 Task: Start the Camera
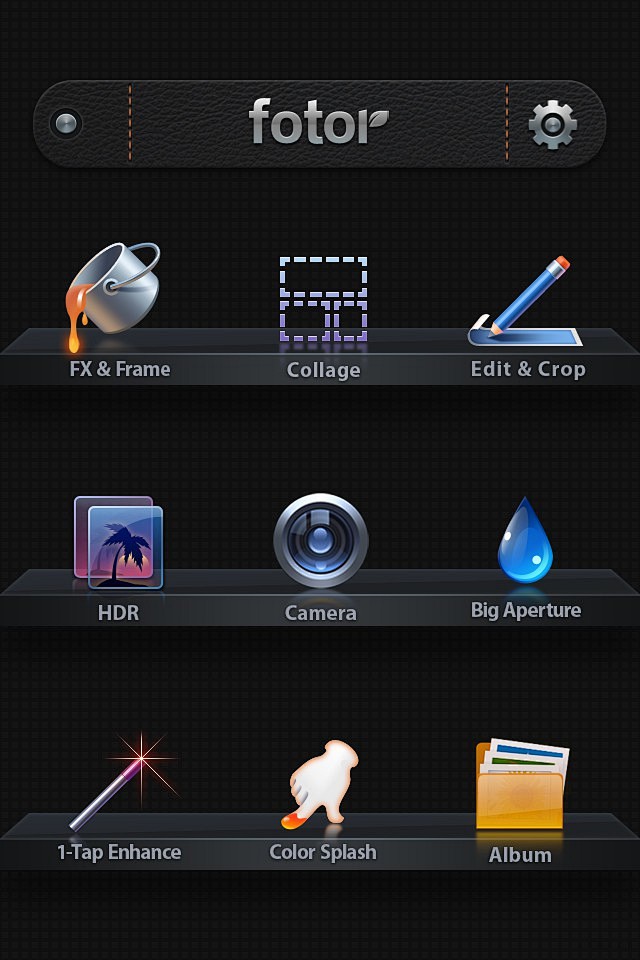click(321, 541)
